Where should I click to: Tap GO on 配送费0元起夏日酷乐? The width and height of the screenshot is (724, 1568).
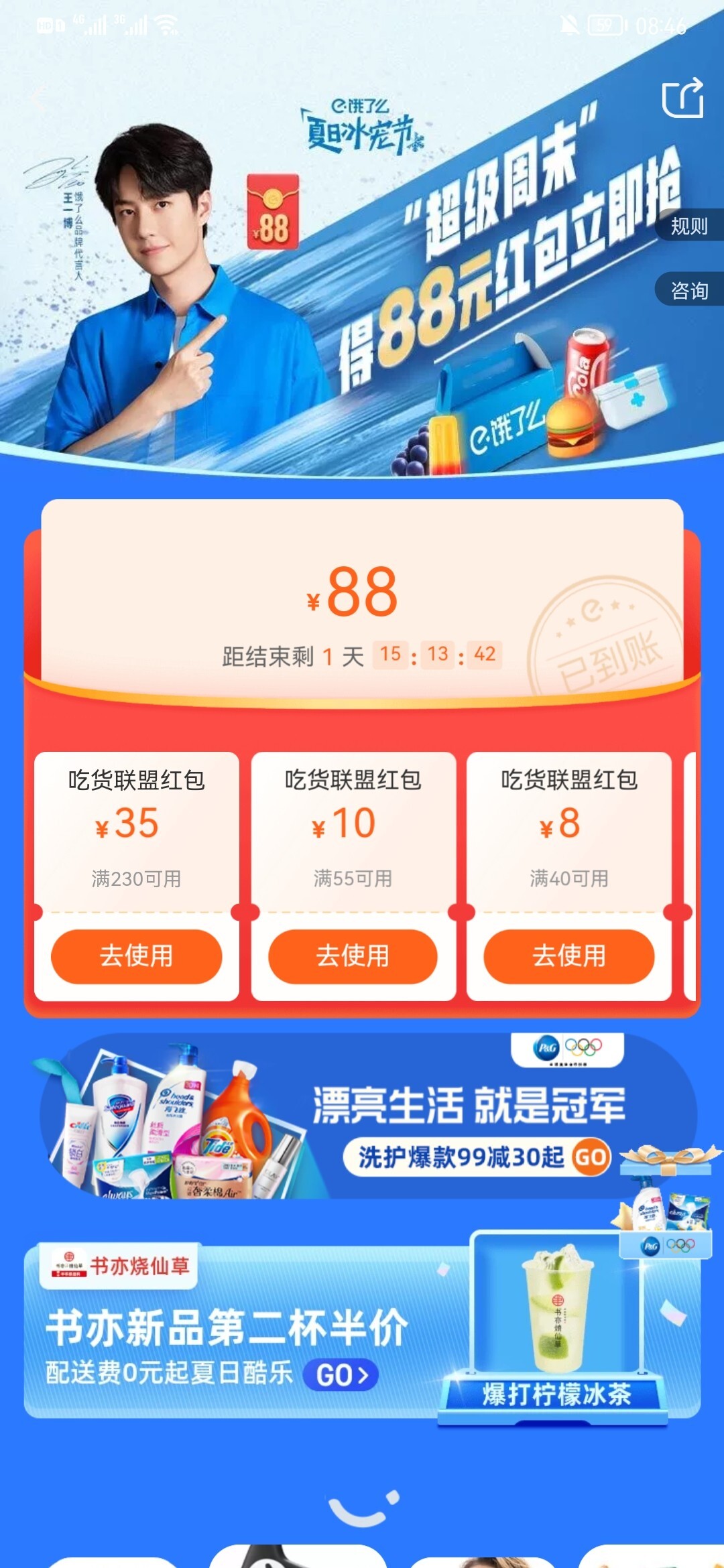(341, 1375)
